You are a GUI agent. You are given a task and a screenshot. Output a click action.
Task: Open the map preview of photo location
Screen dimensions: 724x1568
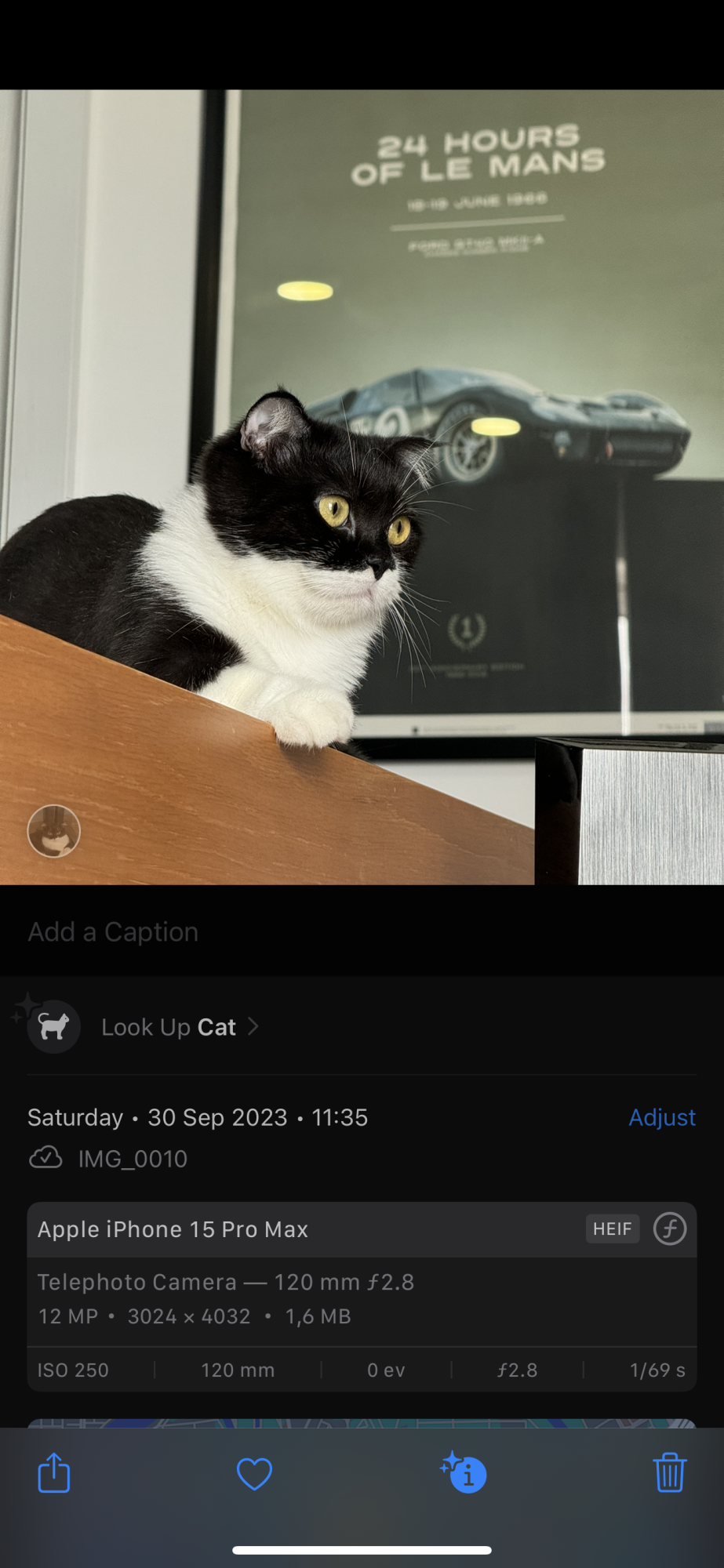point(362,1422)
